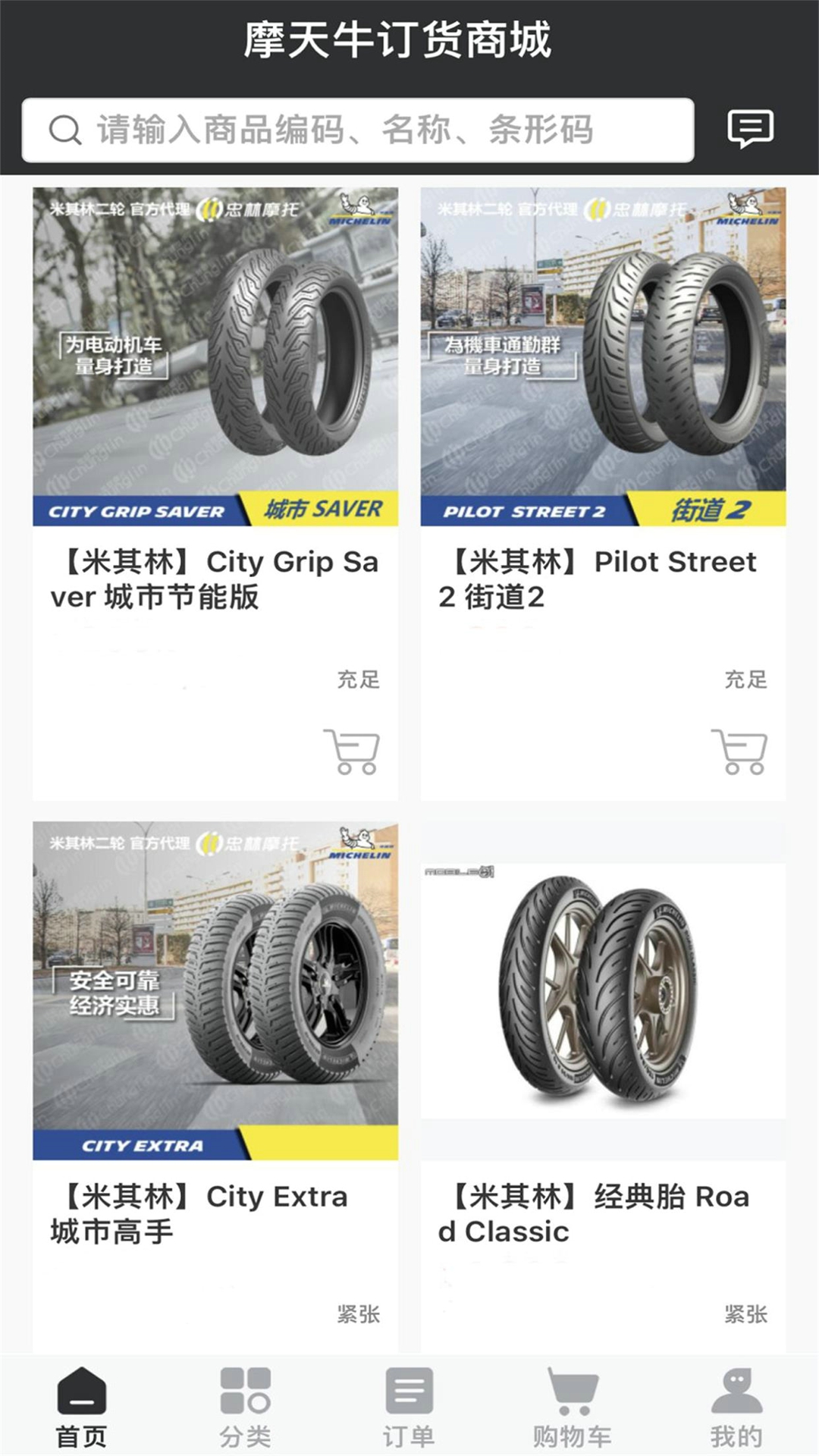Open the Road Classic 经典胎 product link
The image size is (819, 1456).
pos(603,1213)
